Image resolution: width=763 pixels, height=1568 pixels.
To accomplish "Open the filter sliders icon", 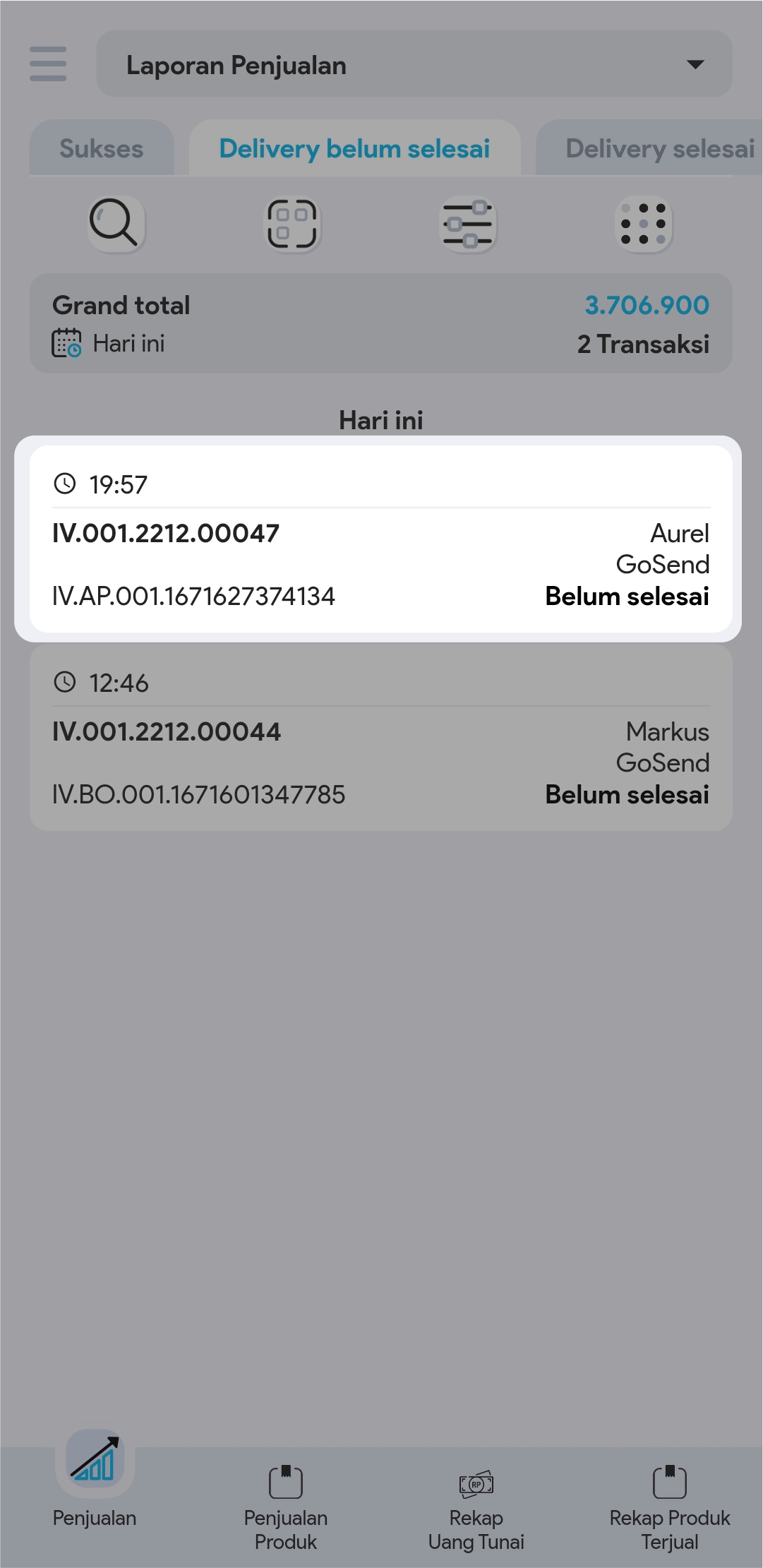I will 468,224.
